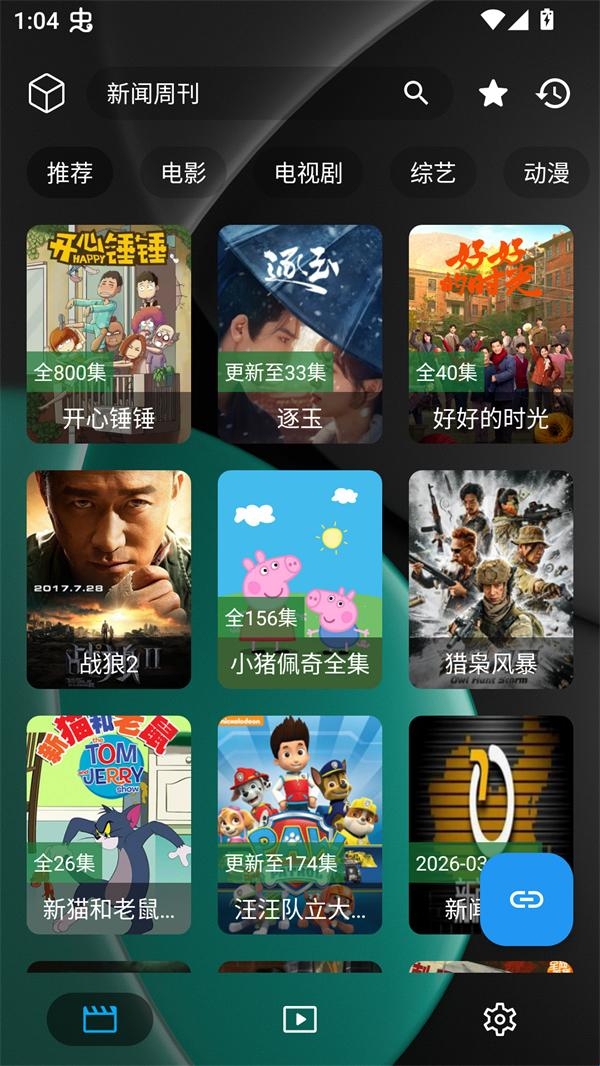Switch to the play-button bottom tab
Viewport: 600px width, 1066px height.
[300, 1019]
